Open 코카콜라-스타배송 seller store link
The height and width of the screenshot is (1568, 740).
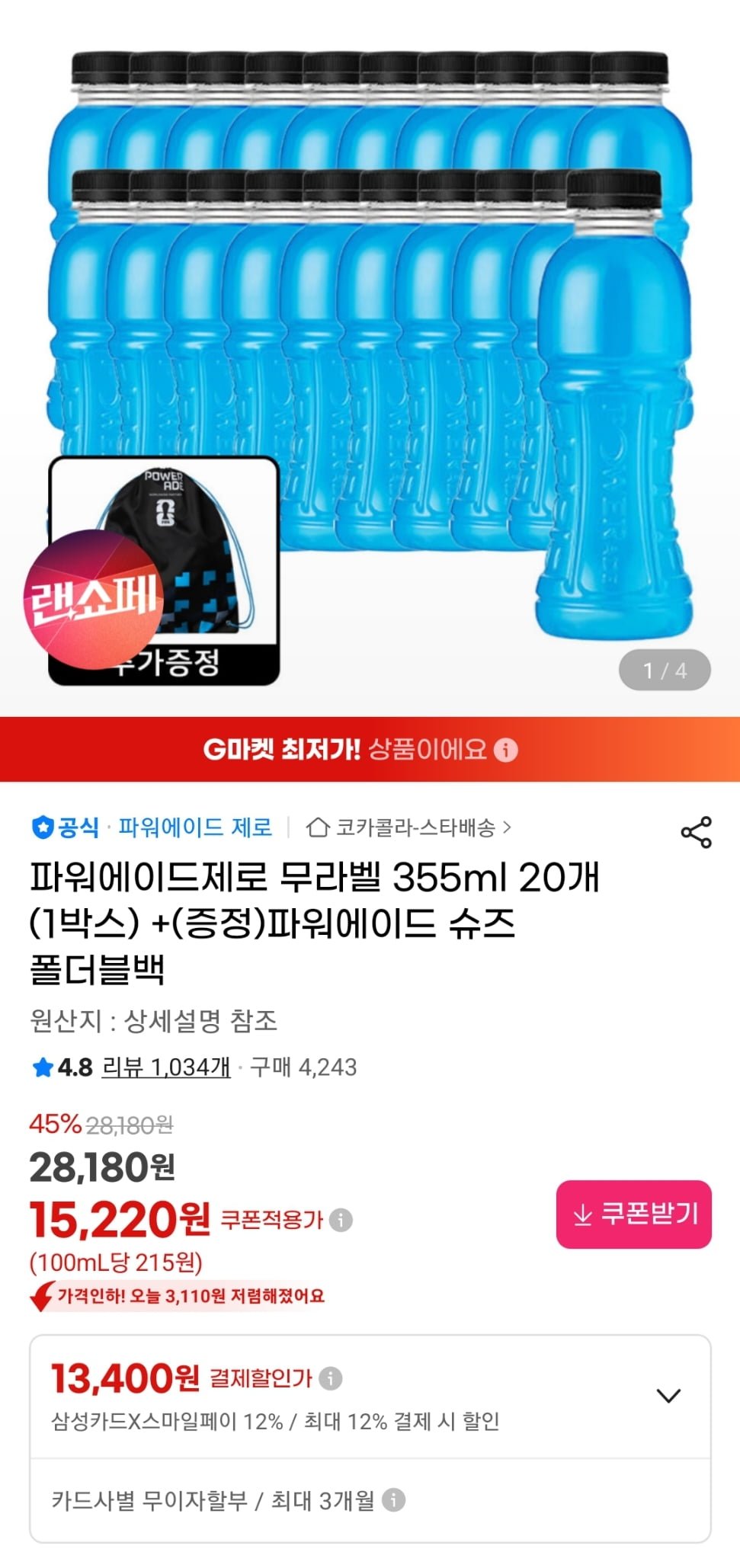(x=409, y=827)
